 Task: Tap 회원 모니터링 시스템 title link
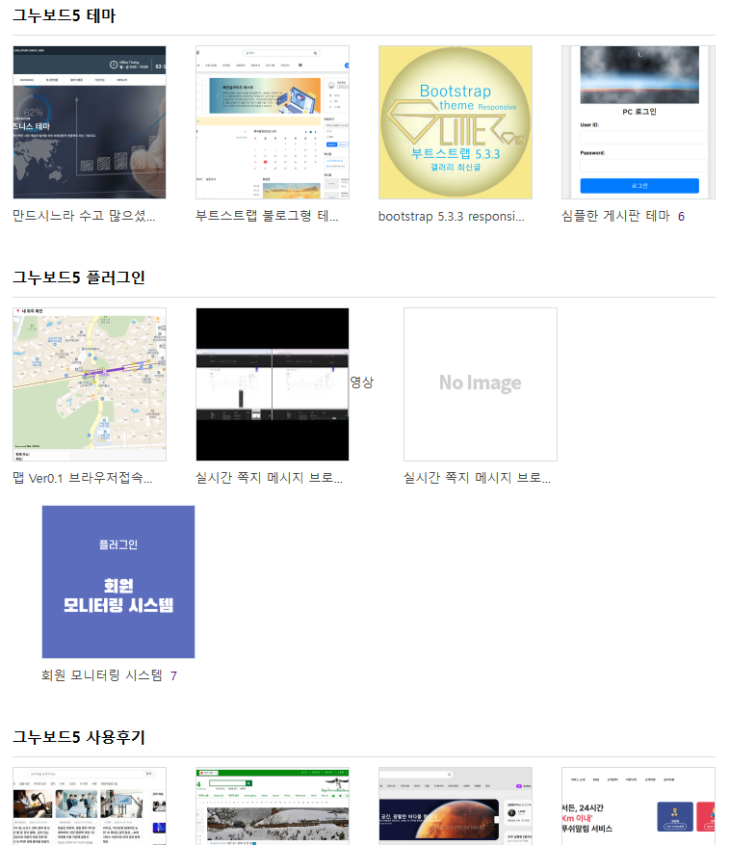tap(102, 676)
